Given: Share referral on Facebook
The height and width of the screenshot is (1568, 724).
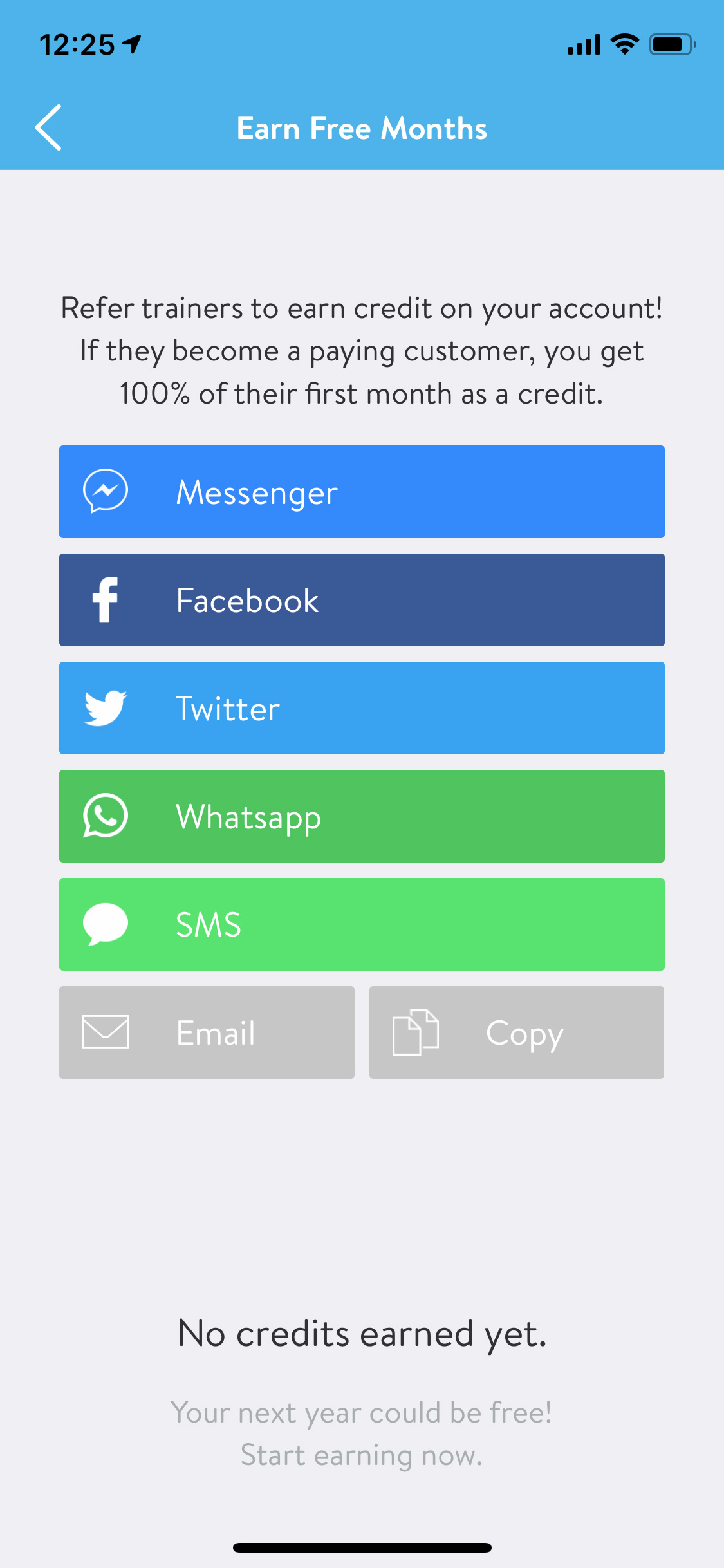Looking at the screenshot, I should coord(362,600).
